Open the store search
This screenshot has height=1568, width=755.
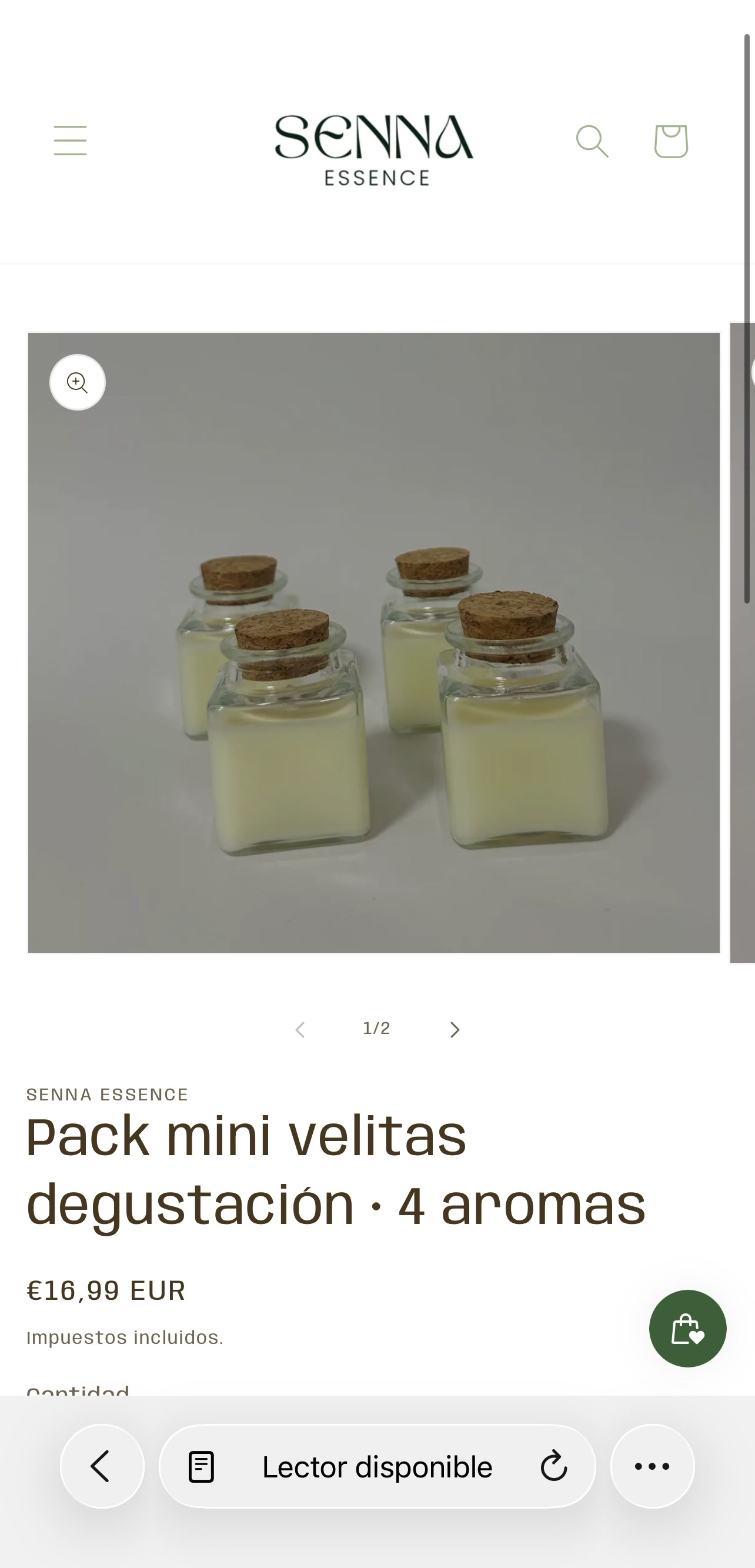pos(592,141)
